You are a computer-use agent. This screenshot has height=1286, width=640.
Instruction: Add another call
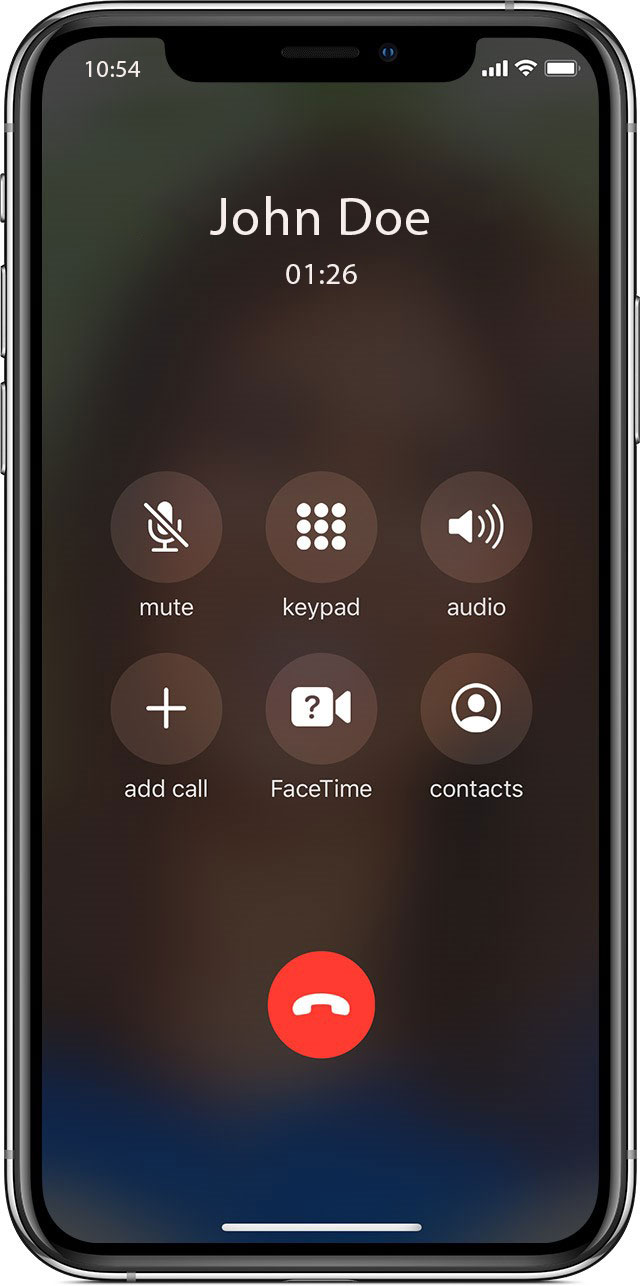(166, 708)
